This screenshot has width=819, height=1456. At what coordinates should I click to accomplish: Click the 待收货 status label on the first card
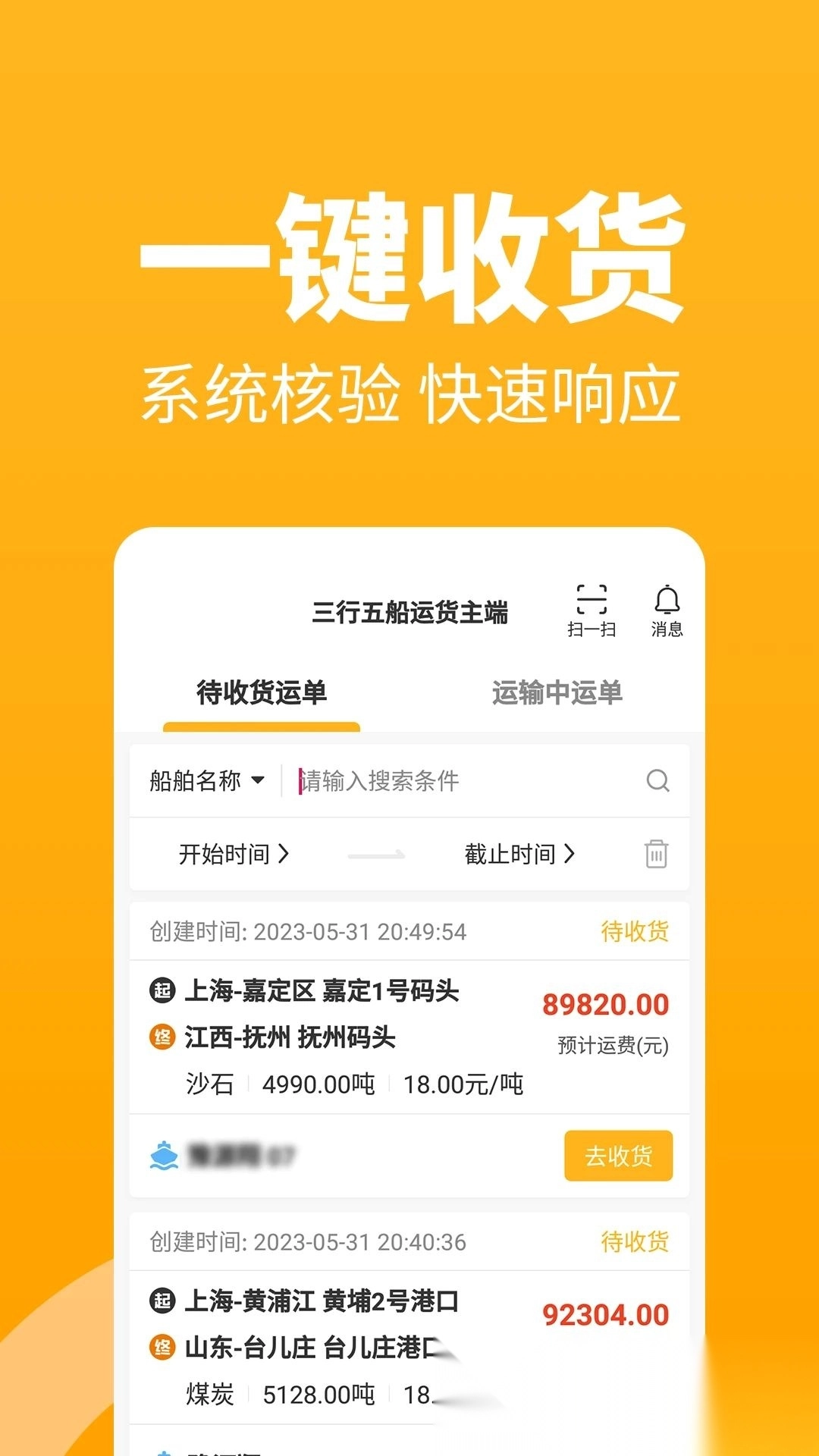coord(635,932)
